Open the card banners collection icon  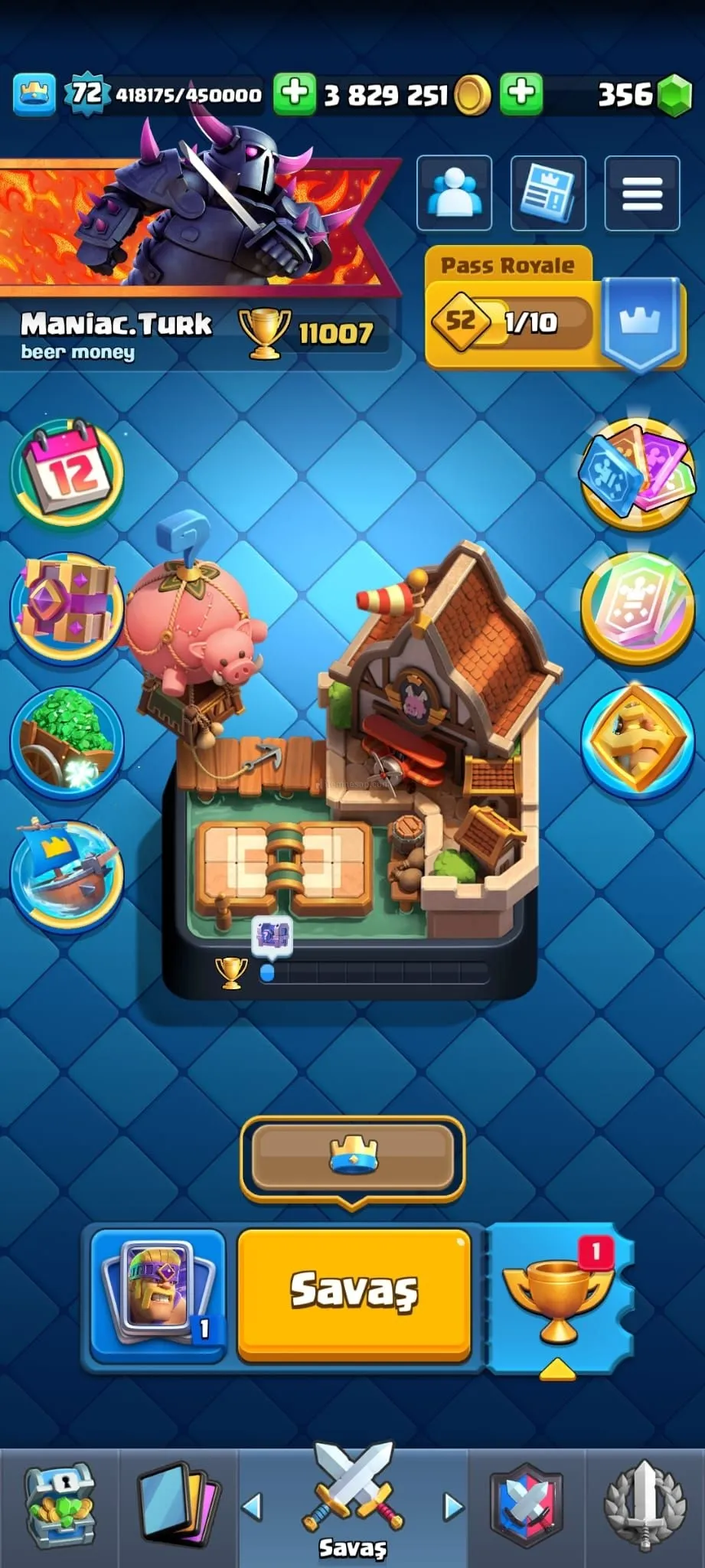click(x=637, y=472)
